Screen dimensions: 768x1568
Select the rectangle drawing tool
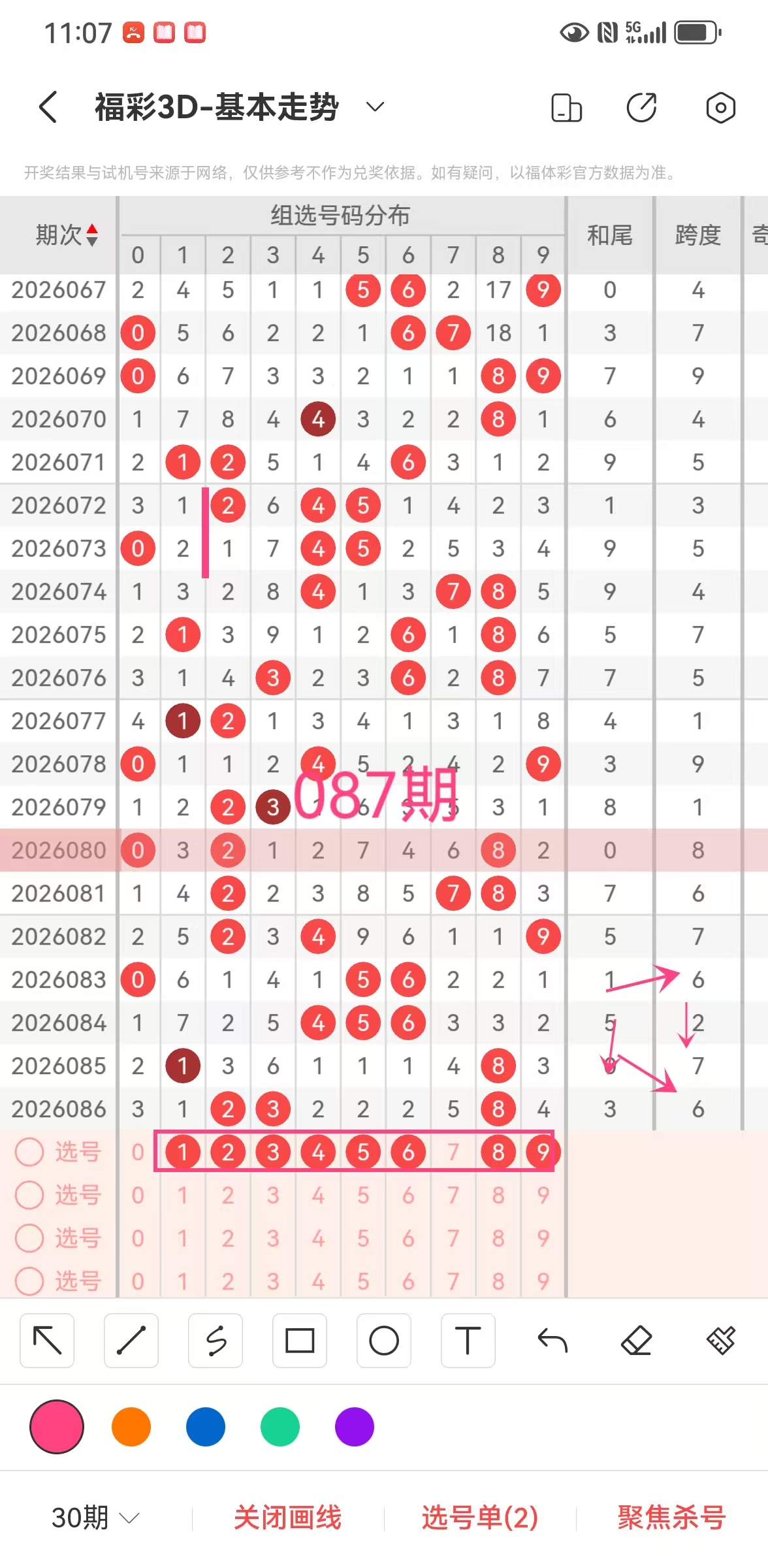(300, 1341)
